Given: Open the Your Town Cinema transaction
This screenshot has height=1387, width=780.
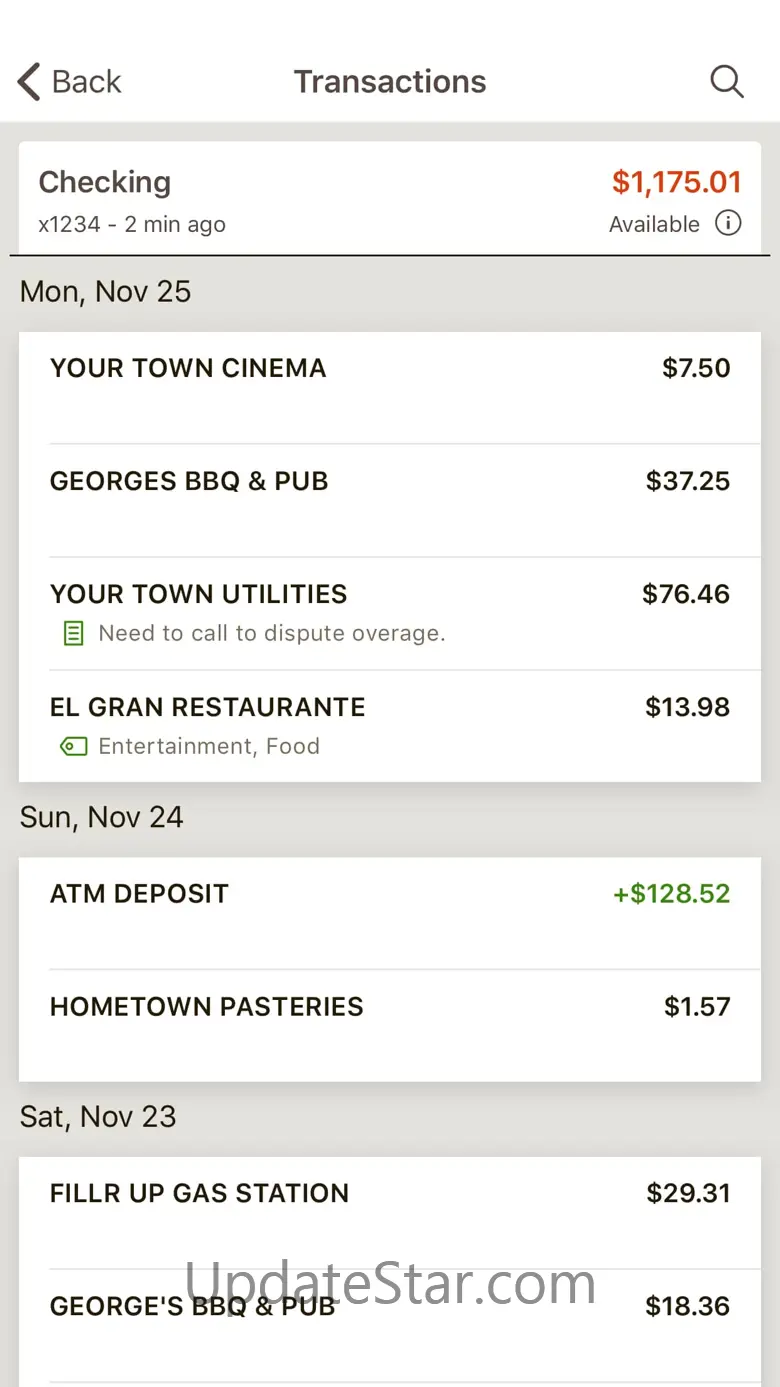Looking at the screenshot, I should pos(390,387).
